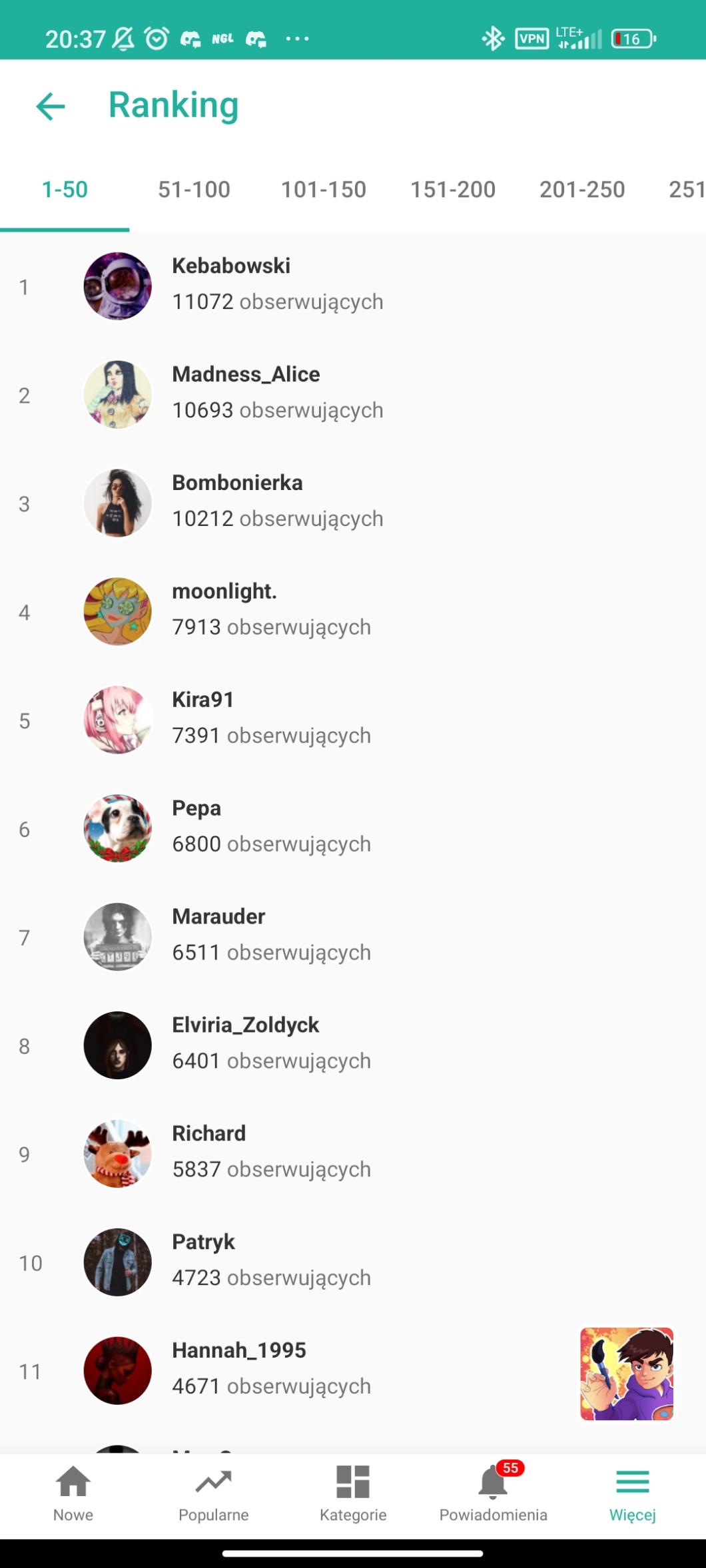This screenshot has width=706, height=1568.
Task: Go back using the arrow icon
Action: pyautogui.click(x=51, y=106)
